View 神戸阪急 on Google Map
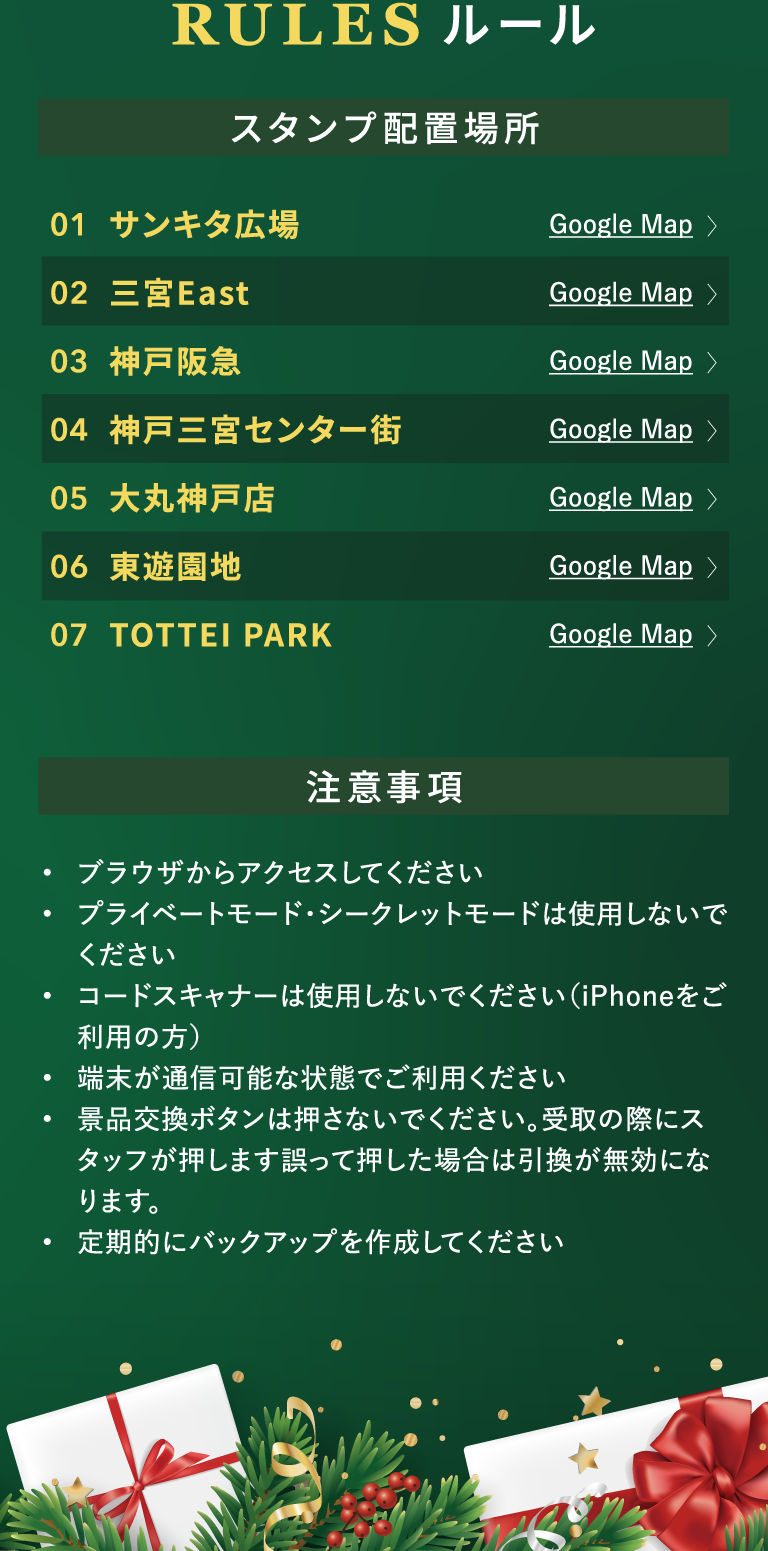This screenshot has height=1551, width=768. 621,361
